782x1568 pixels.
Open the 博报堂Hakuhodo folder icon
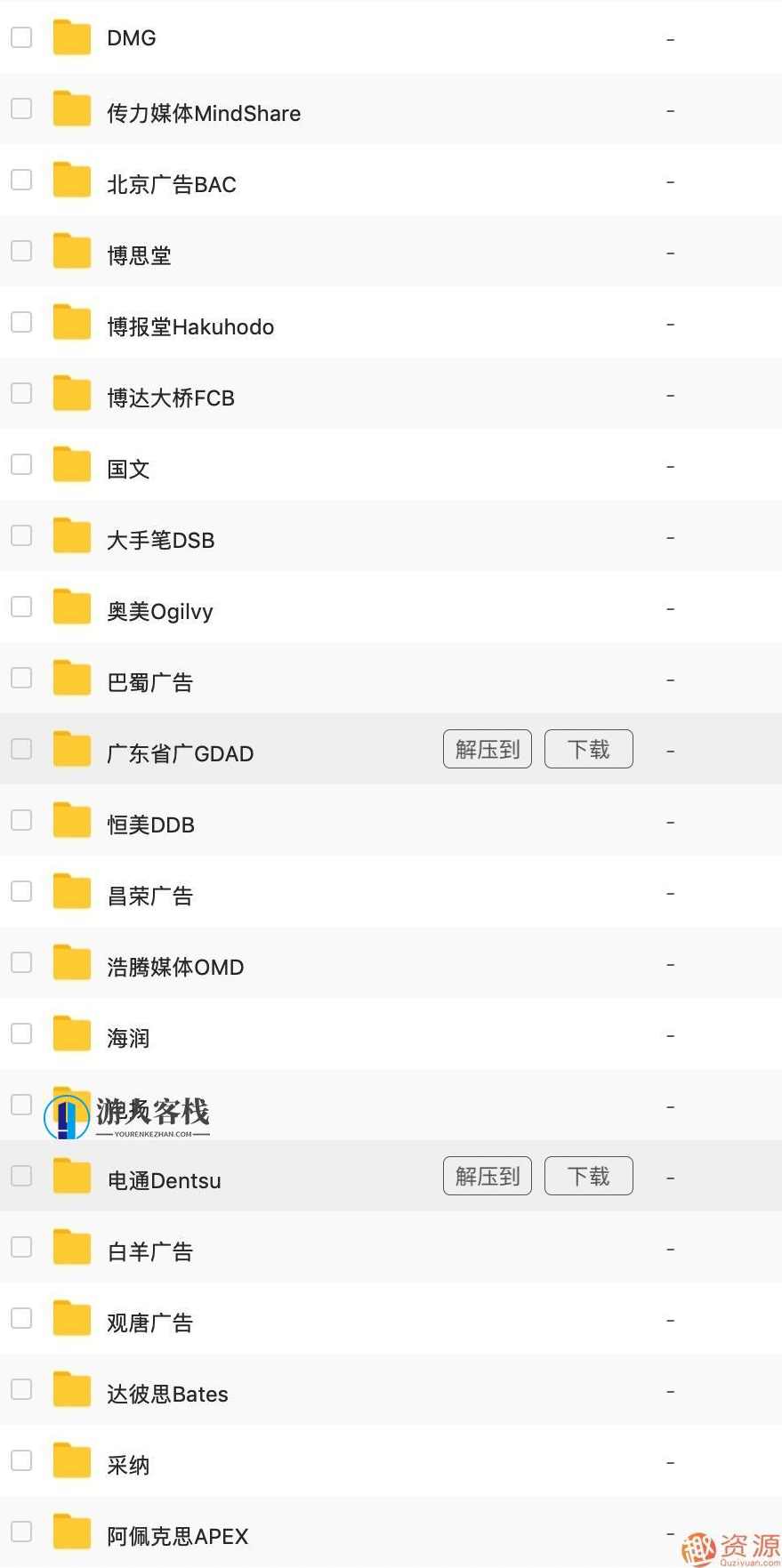71,322
